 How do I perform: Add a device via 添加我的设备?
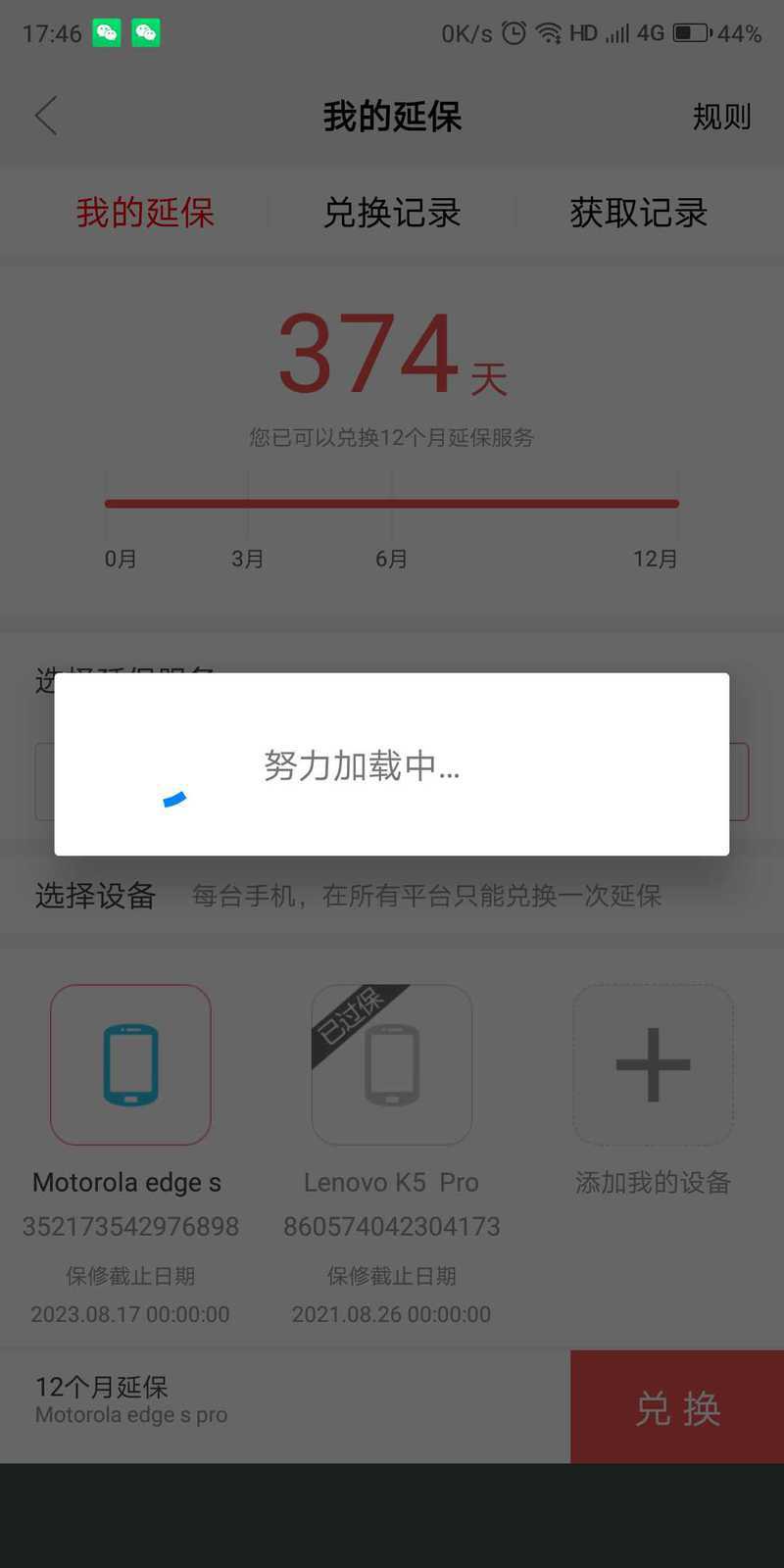[653, 1065]
